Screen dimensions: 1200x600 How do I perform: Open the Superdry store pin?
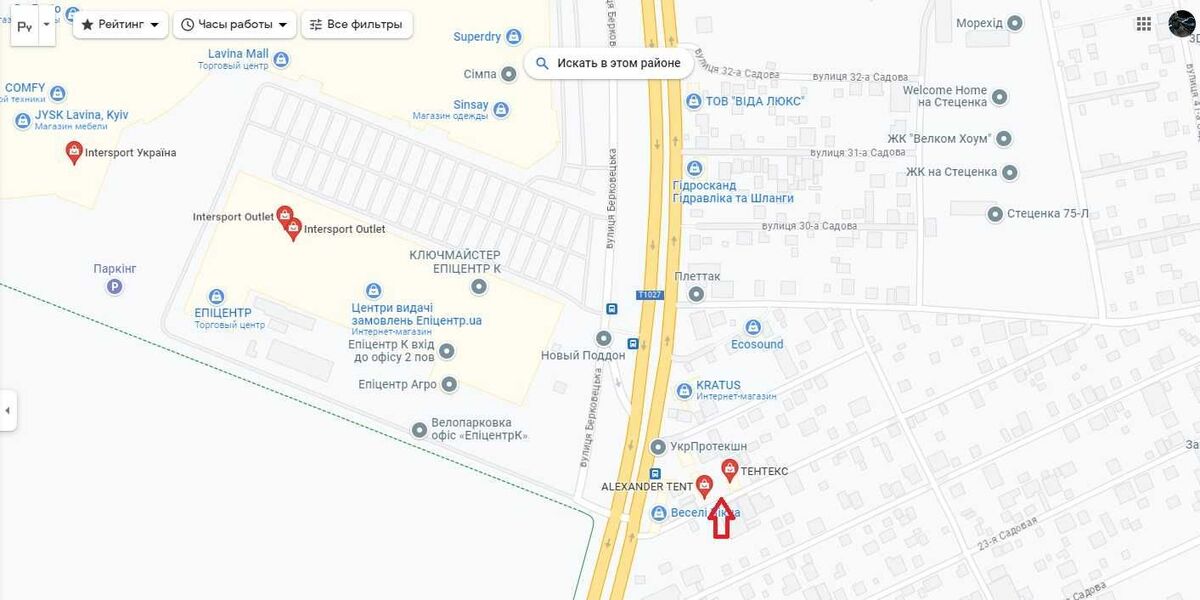pyautogui.click(x=514, y=37)
